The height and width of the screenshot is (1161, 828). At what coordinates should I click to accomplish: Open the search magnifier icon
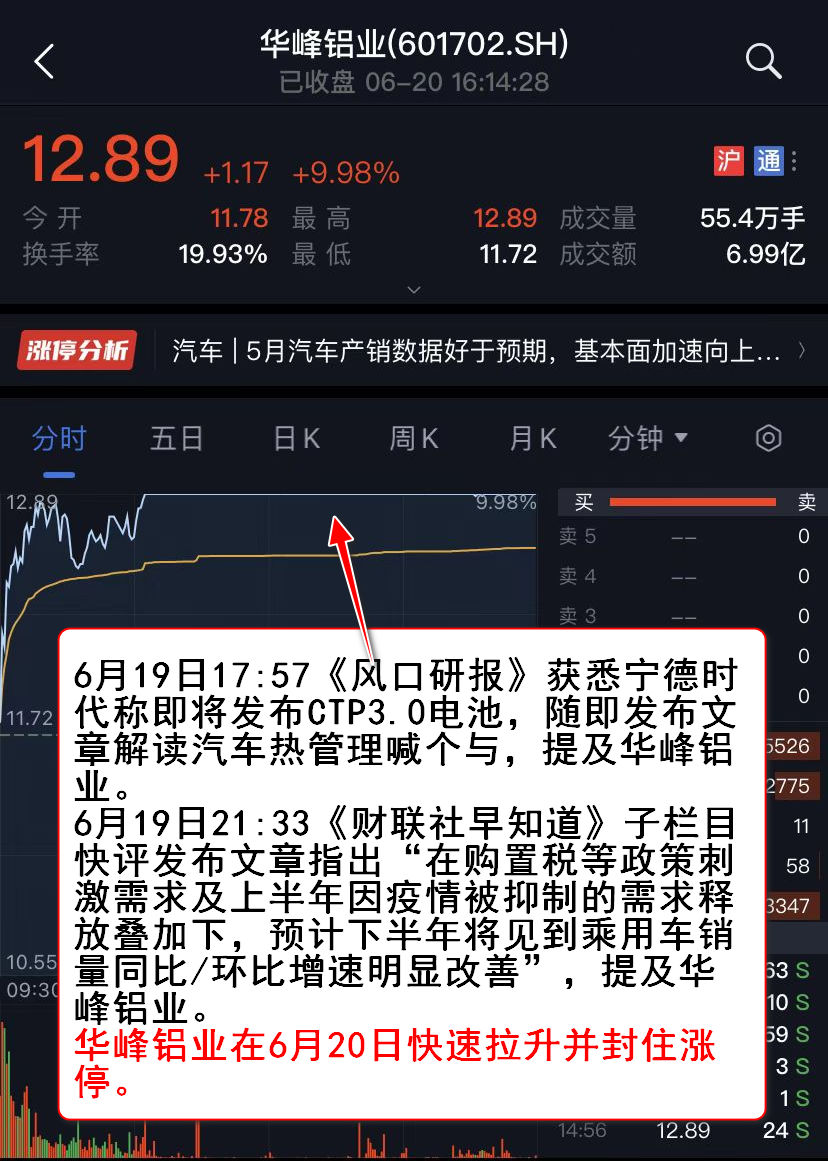pyautogui.click(x=763, y=62)
